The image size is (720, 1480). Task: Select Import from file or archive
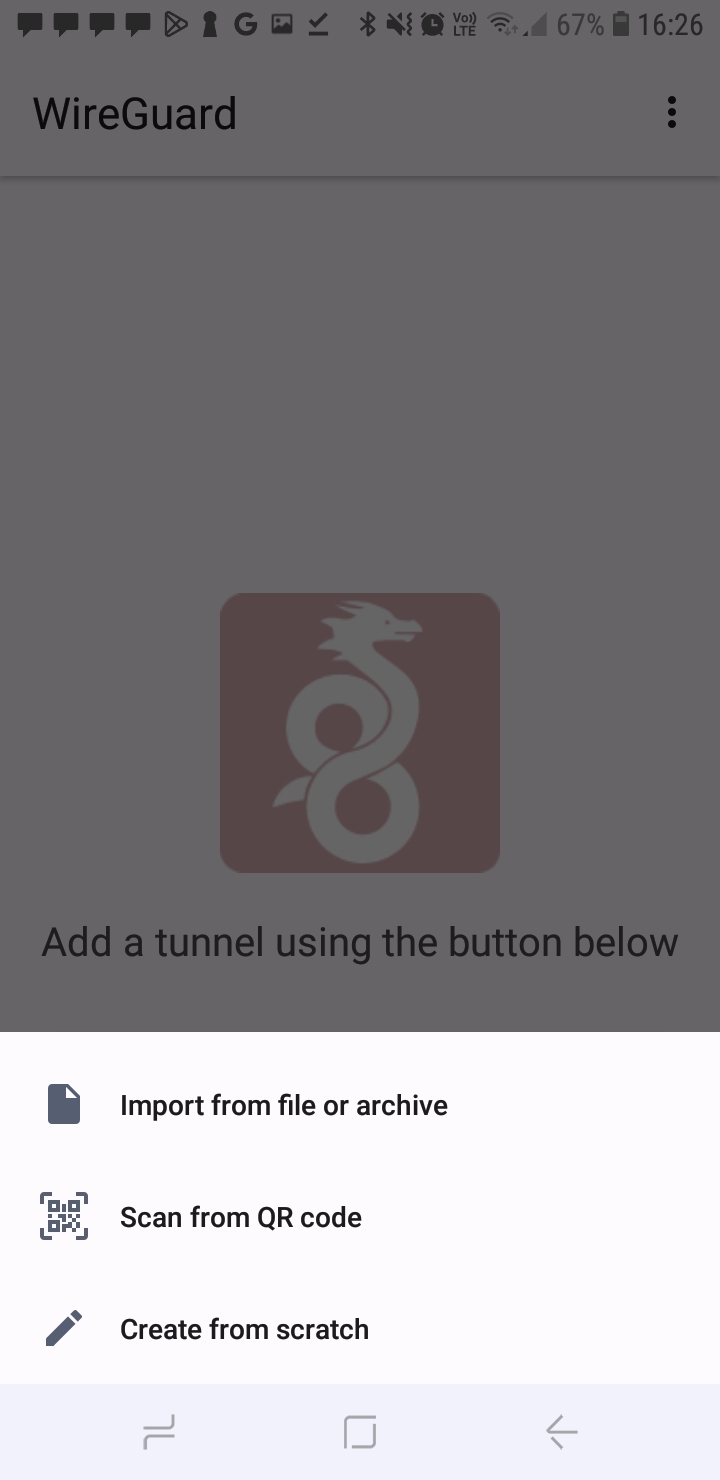pyautogui.click(x=360, y=1105)
